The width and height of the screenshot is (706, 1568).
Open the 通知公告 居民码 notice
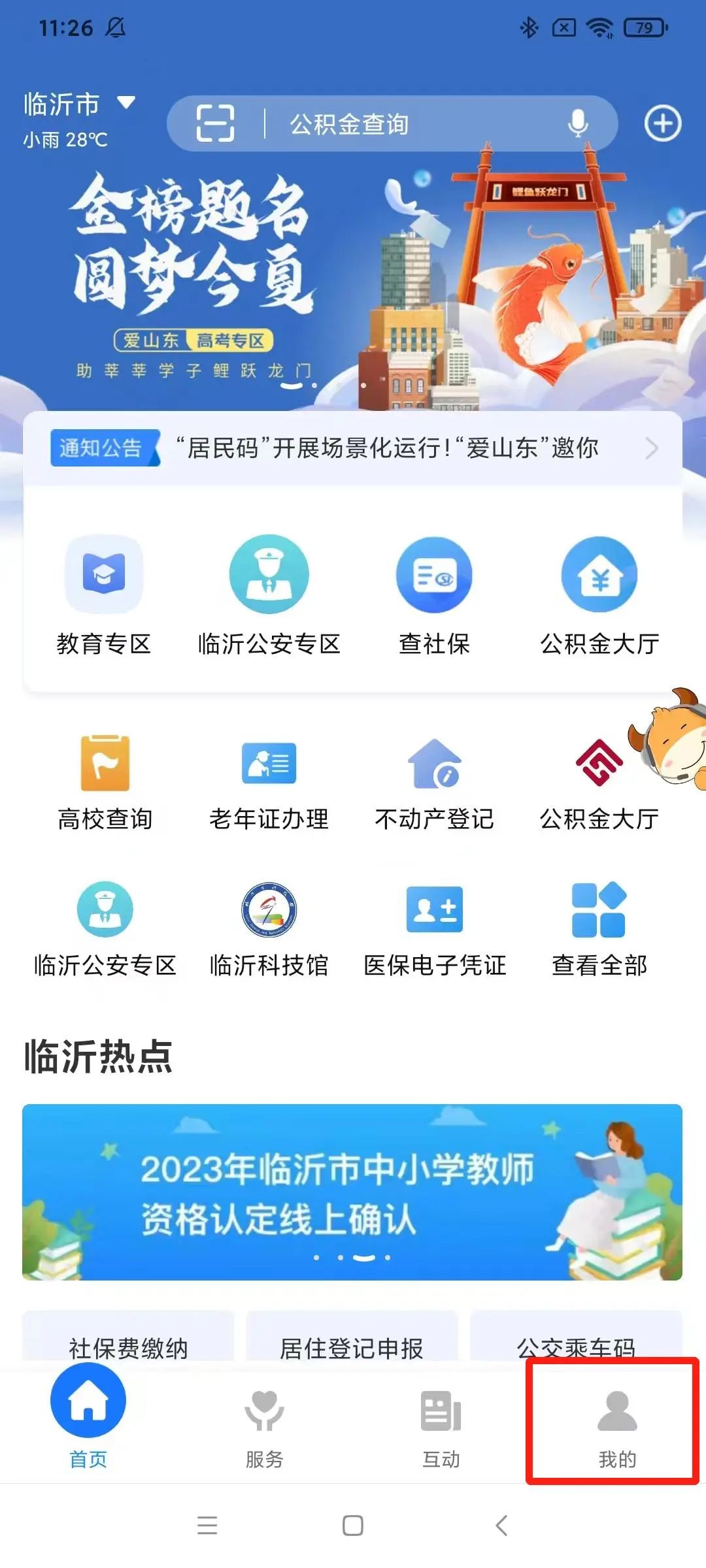353,448
